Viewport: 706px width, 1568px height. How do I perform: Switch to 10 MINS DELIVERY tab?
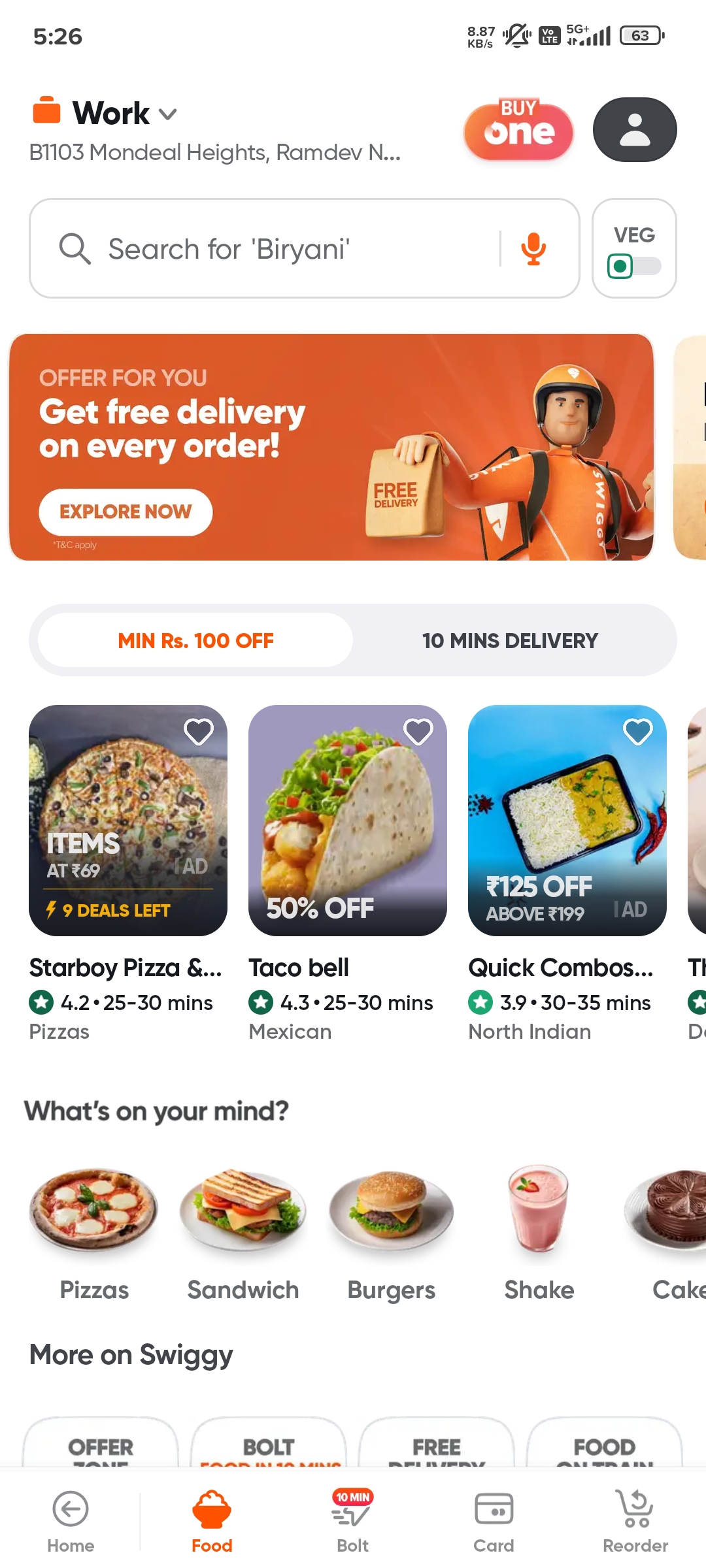510,640
